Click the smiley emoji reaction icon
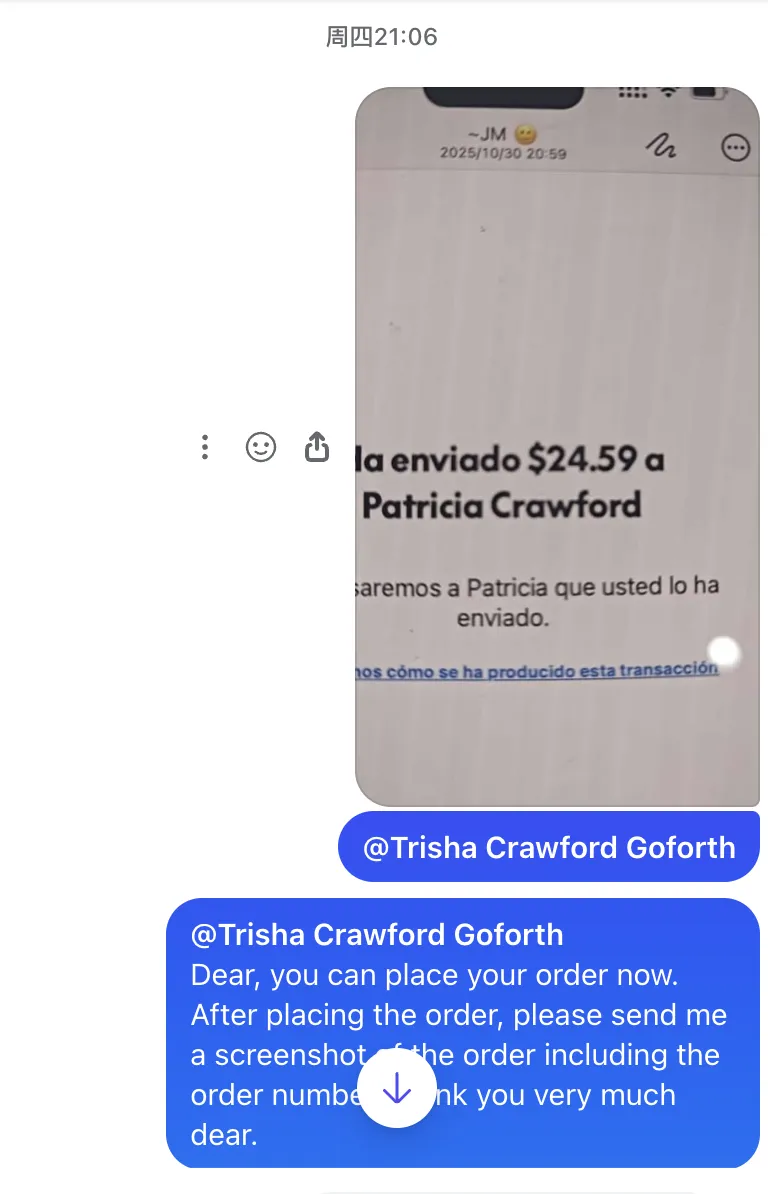The image size is (768, 1194). point(261,447)
